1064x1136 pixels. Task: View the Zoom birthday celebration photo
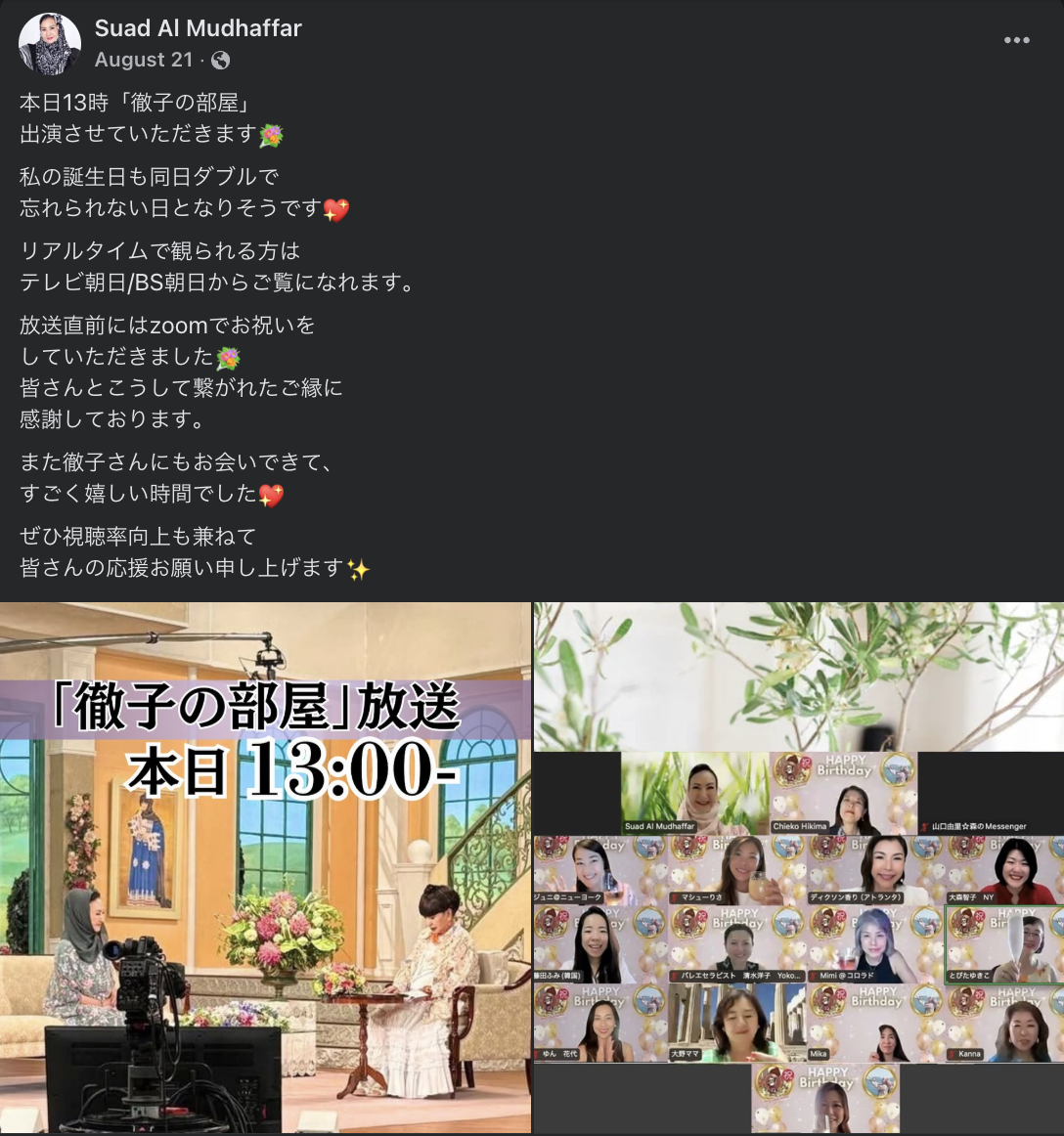(798, 868)
